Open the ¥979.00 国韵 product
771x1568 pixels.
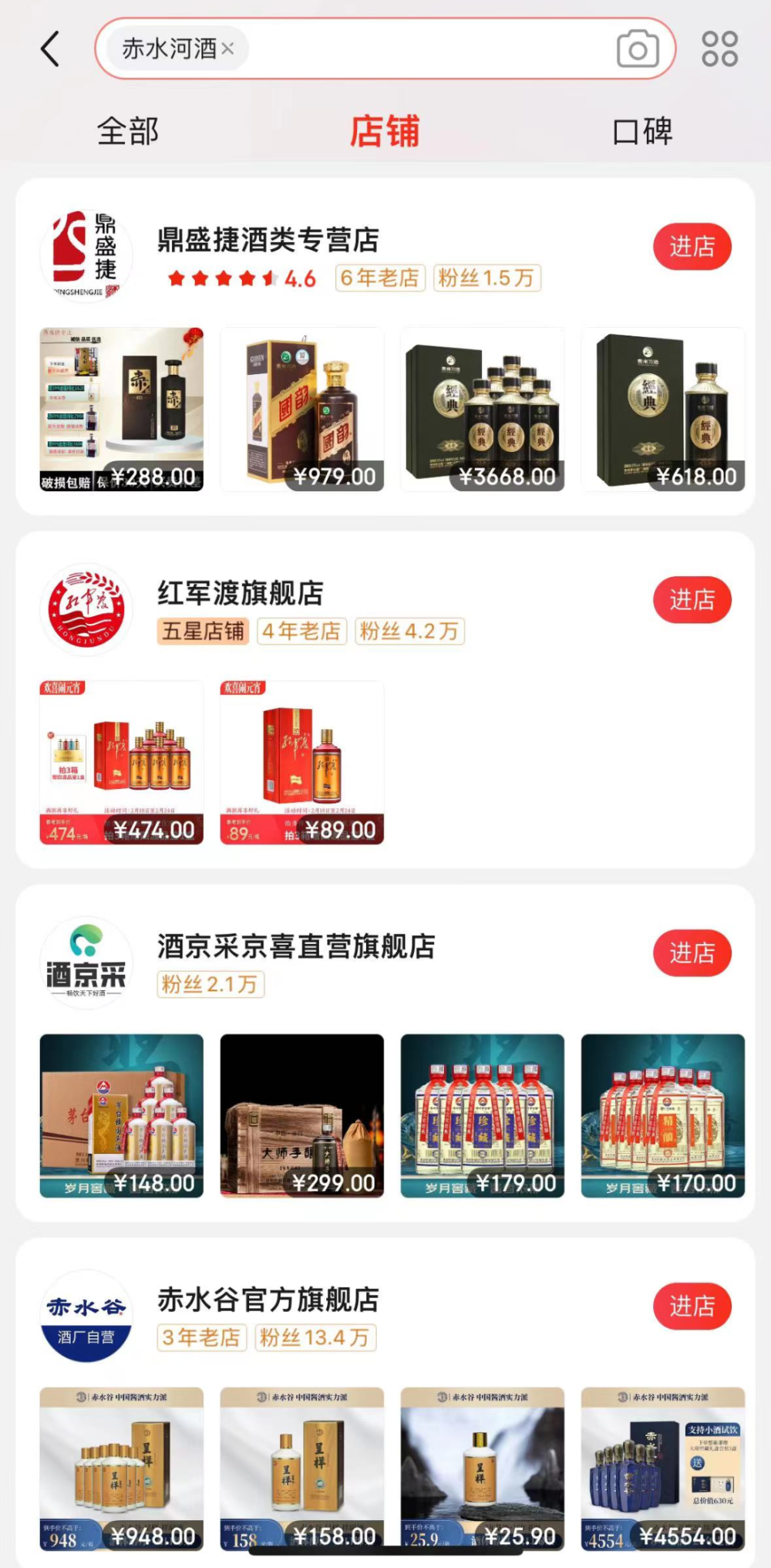click(302, 410)
